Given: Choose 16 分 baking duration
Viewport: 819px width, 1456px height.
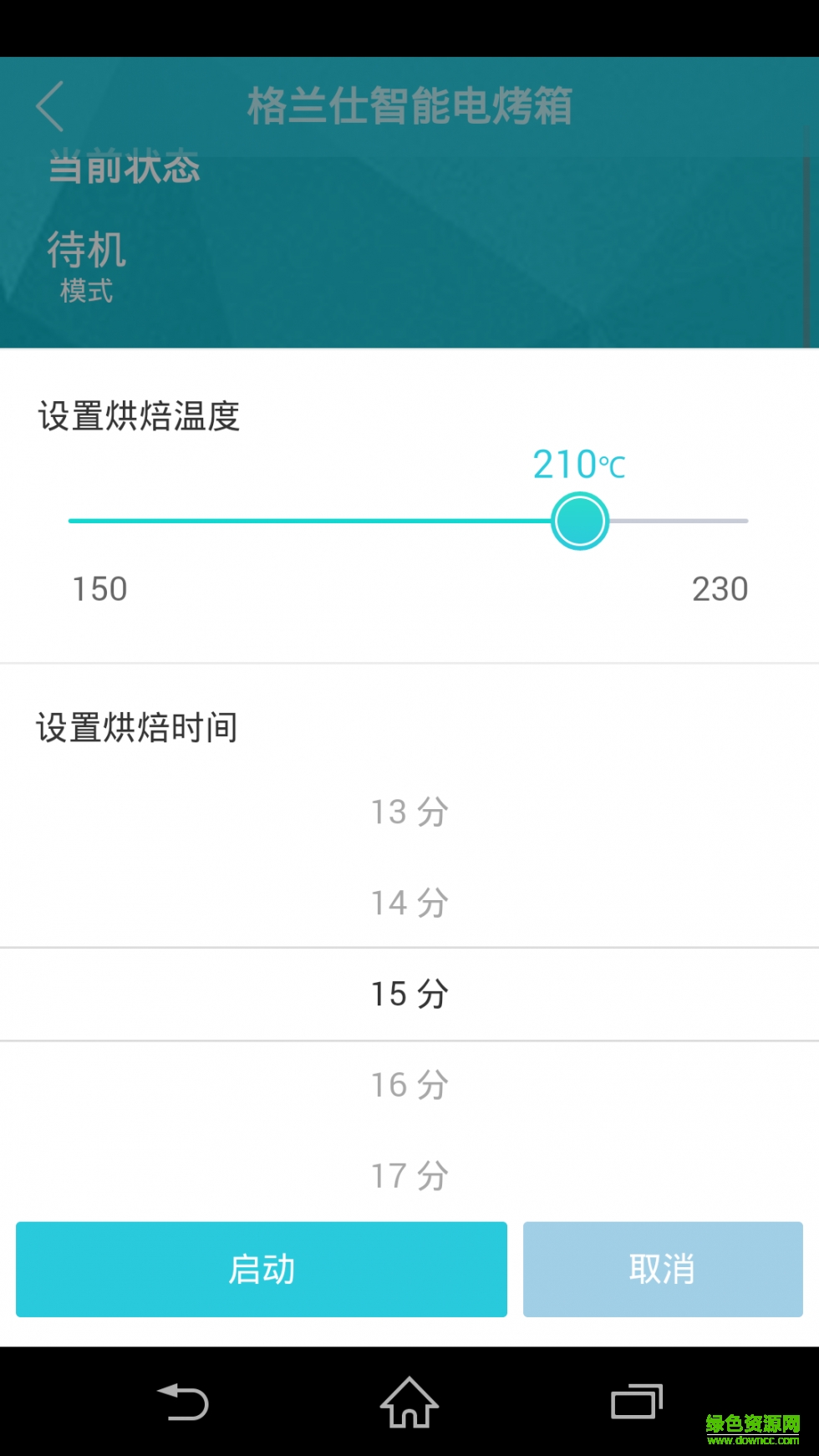Looking at the screenshot, I should point(409,1084).
